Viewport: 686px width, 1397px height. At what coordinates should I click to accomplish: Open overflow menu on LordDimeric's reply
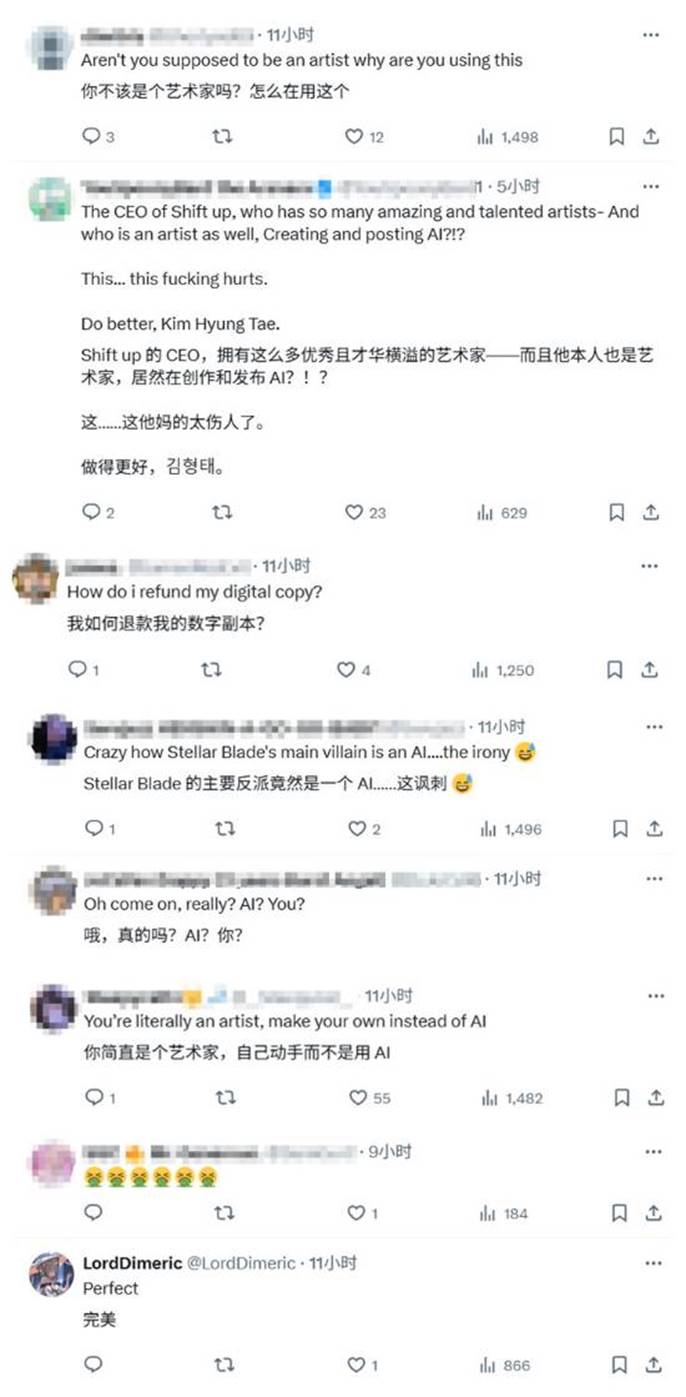click(654, 1264)
